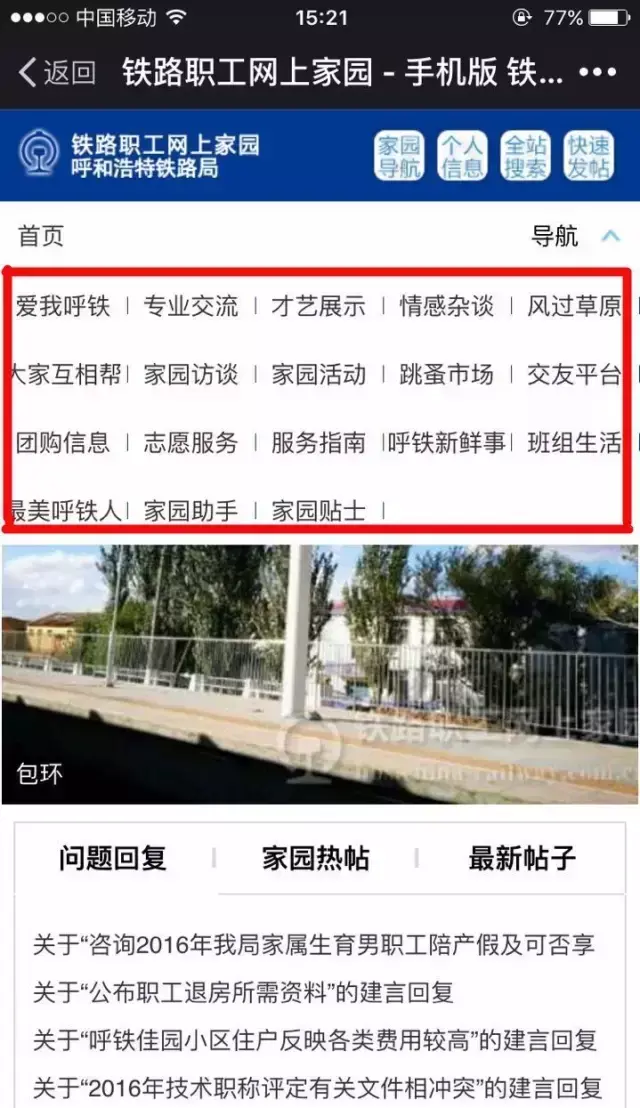This screenshot has height=1108, width=640.
Task: Open the 跳蚤市场 section
Action: (x=446, y=375)
